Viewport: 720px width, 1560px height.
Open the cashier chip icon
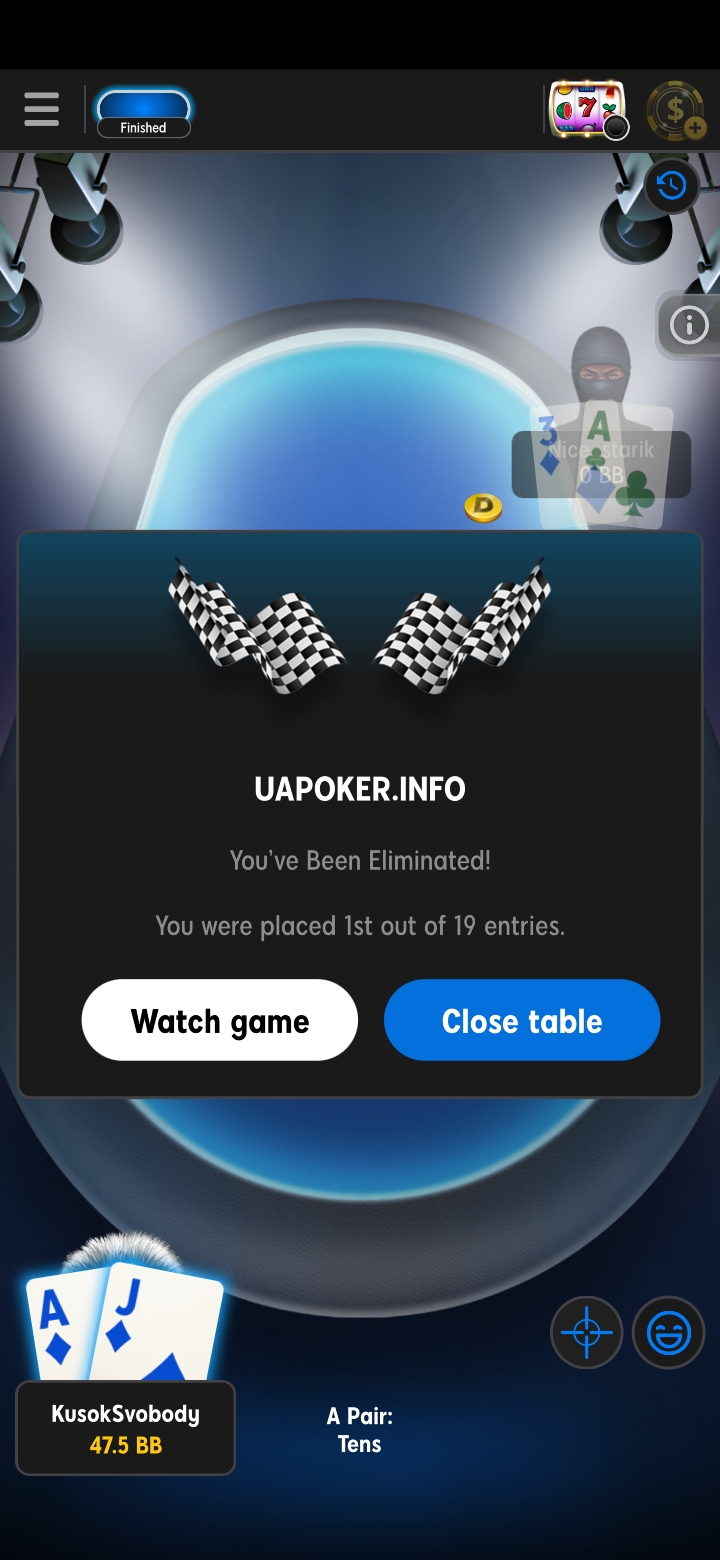click(x=676, y=110)
